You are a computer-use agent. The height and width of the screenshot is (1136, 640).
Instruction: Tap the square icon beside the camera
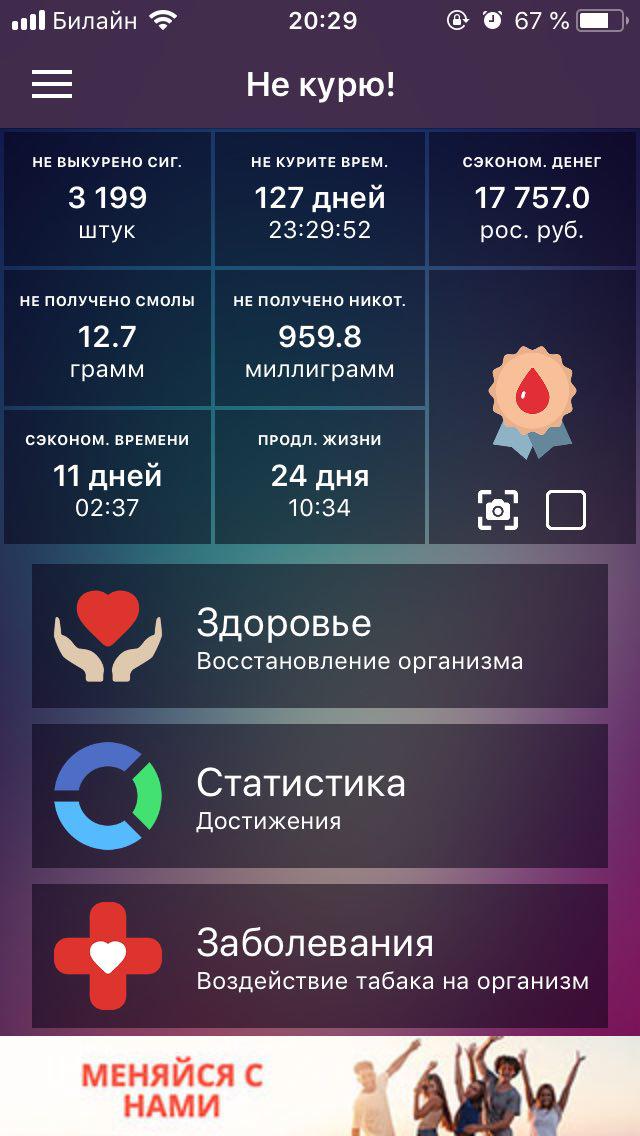[x=566, y=510]
